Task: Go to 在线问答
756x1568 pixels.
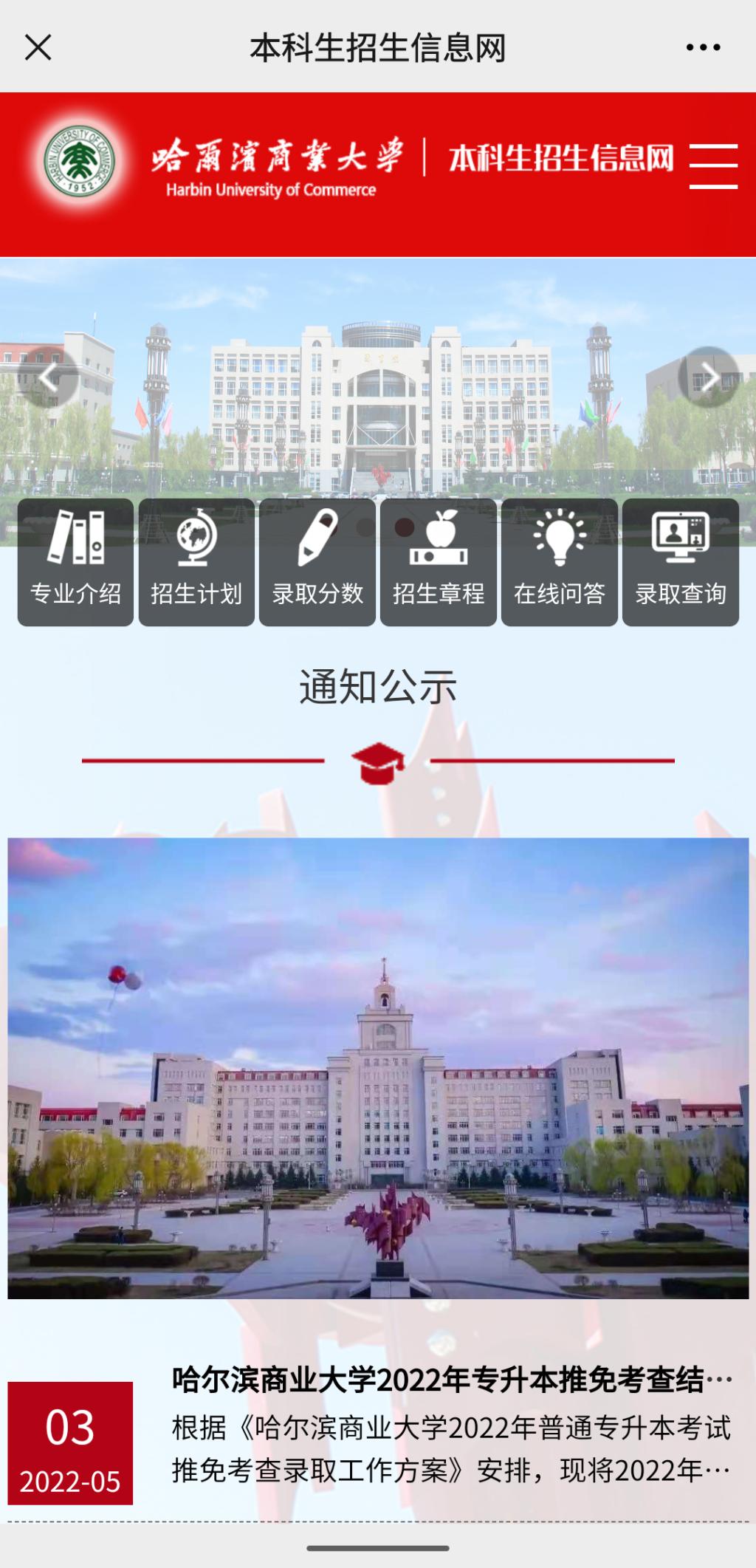Action: [x=560, y=563]
